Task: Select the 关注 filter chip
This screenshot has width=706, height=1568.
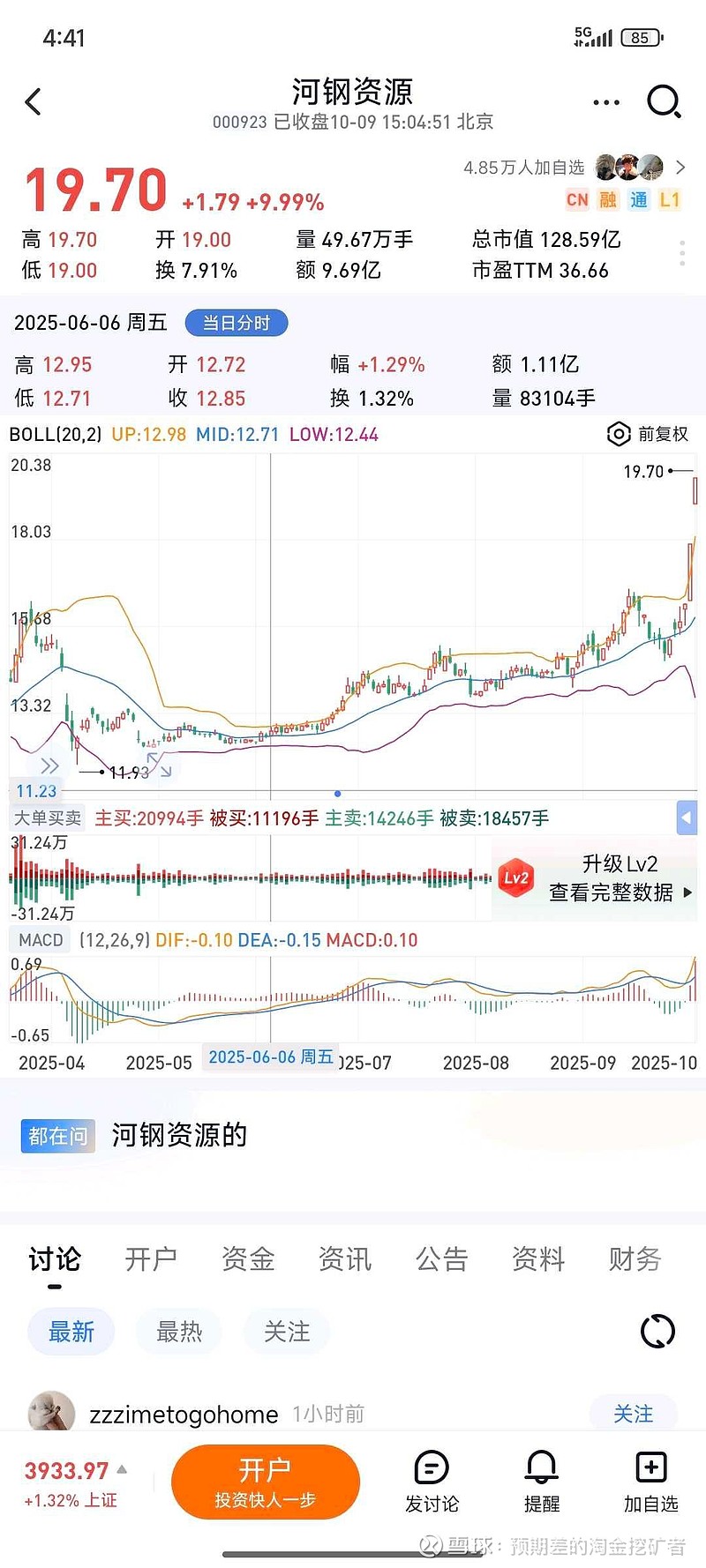Action: tap(287, 1332)
